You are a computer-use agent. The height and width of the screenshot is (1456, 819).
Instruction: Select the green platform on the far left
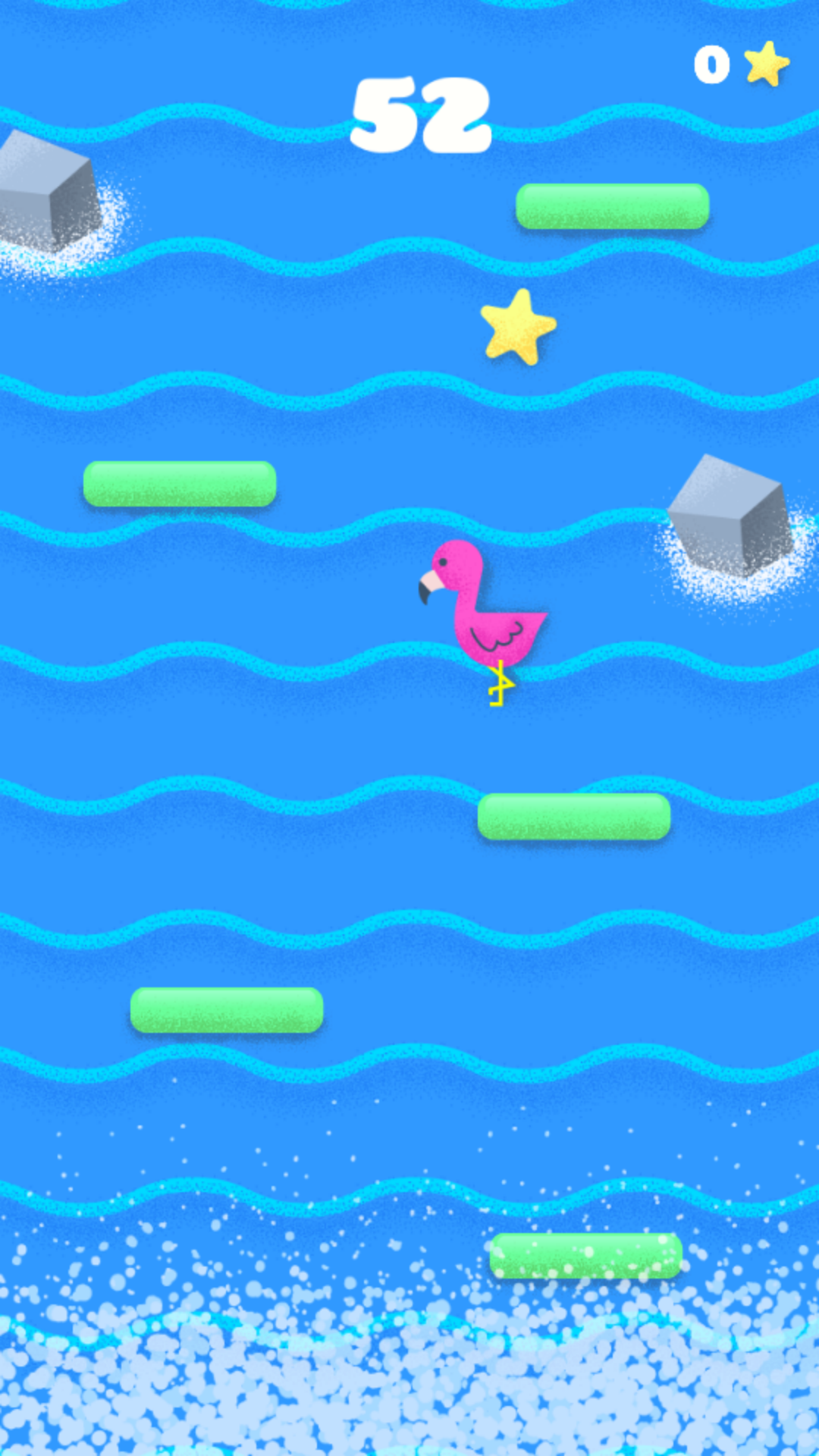[179, 483]
